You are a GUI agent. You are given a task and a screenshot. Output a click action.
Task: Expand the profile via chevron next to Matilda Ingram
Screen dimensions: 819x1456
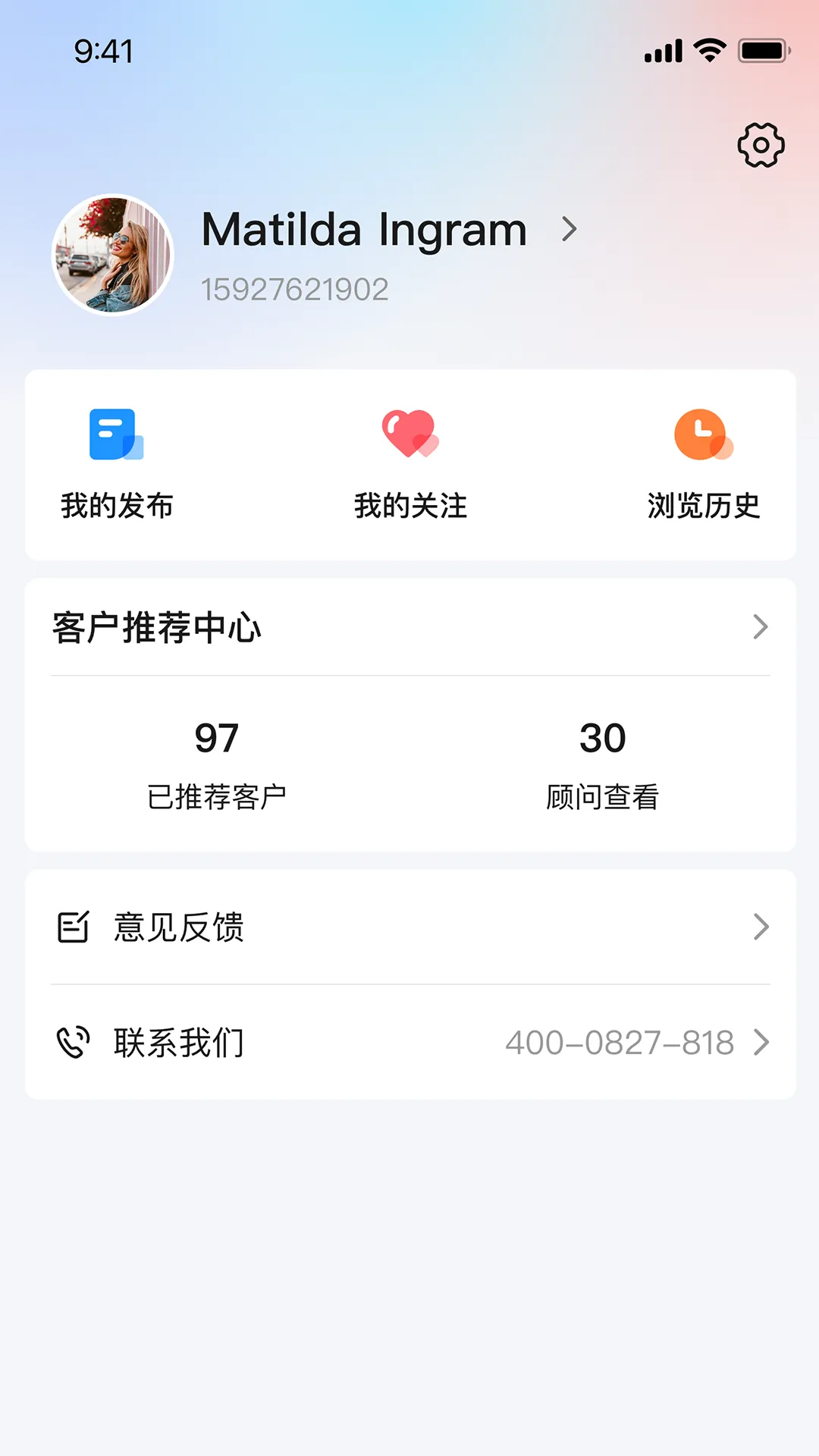pyautogui.click(x=570, y=229)
